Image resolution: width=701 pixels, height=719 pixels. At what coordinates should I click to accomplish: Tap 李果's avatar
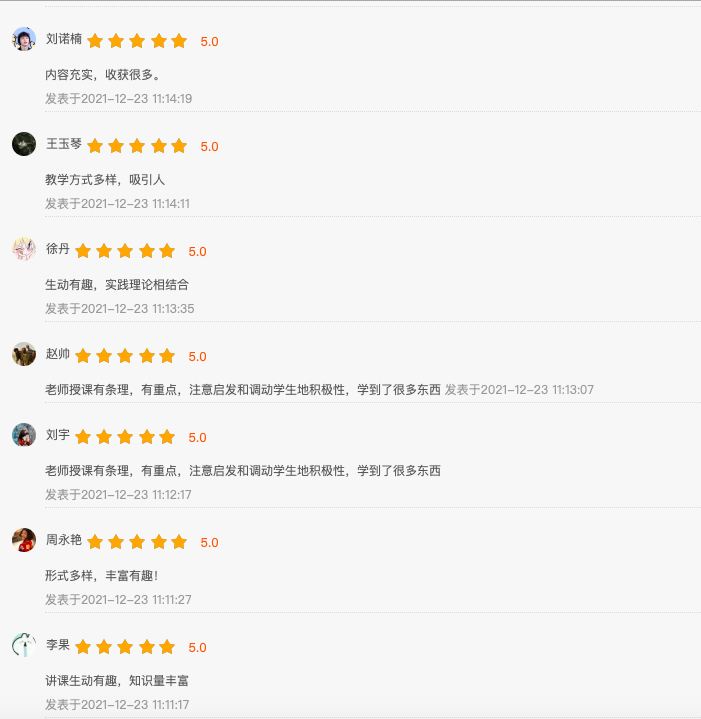tap(24, 645)
